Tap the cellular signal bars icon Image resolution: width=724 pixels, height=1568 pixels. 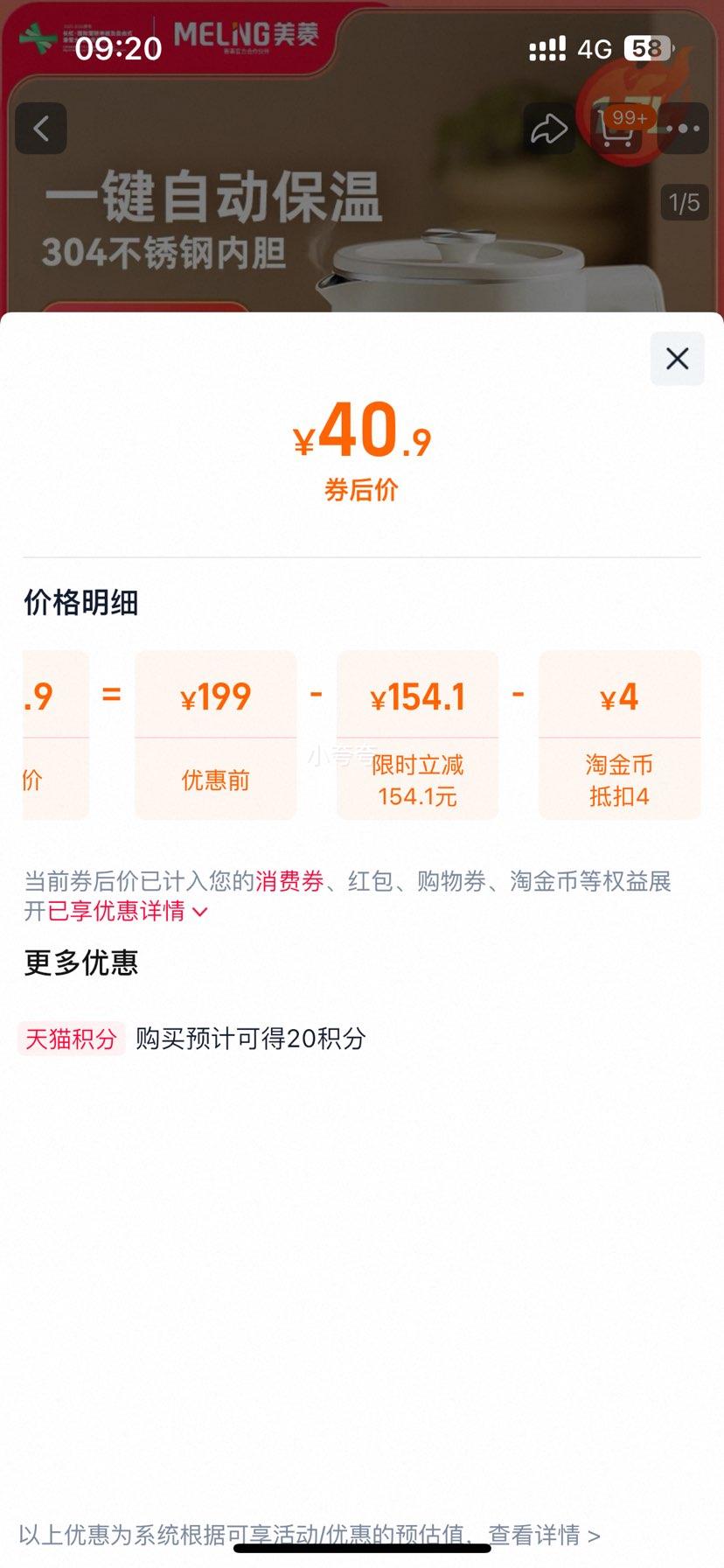pyautogui.click(x=545, y=50)
